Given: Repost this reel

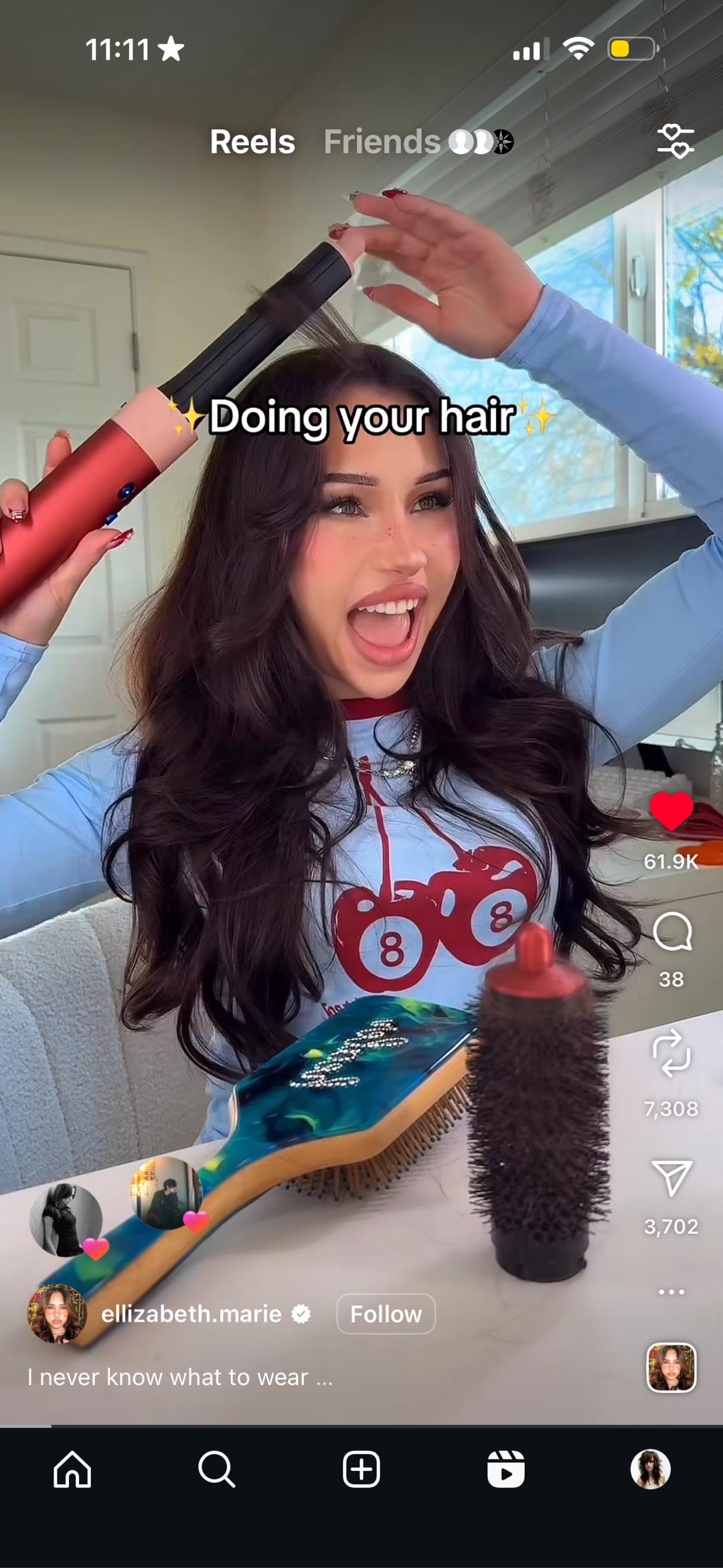Looking at the screenshot, I should (671, 1054).
